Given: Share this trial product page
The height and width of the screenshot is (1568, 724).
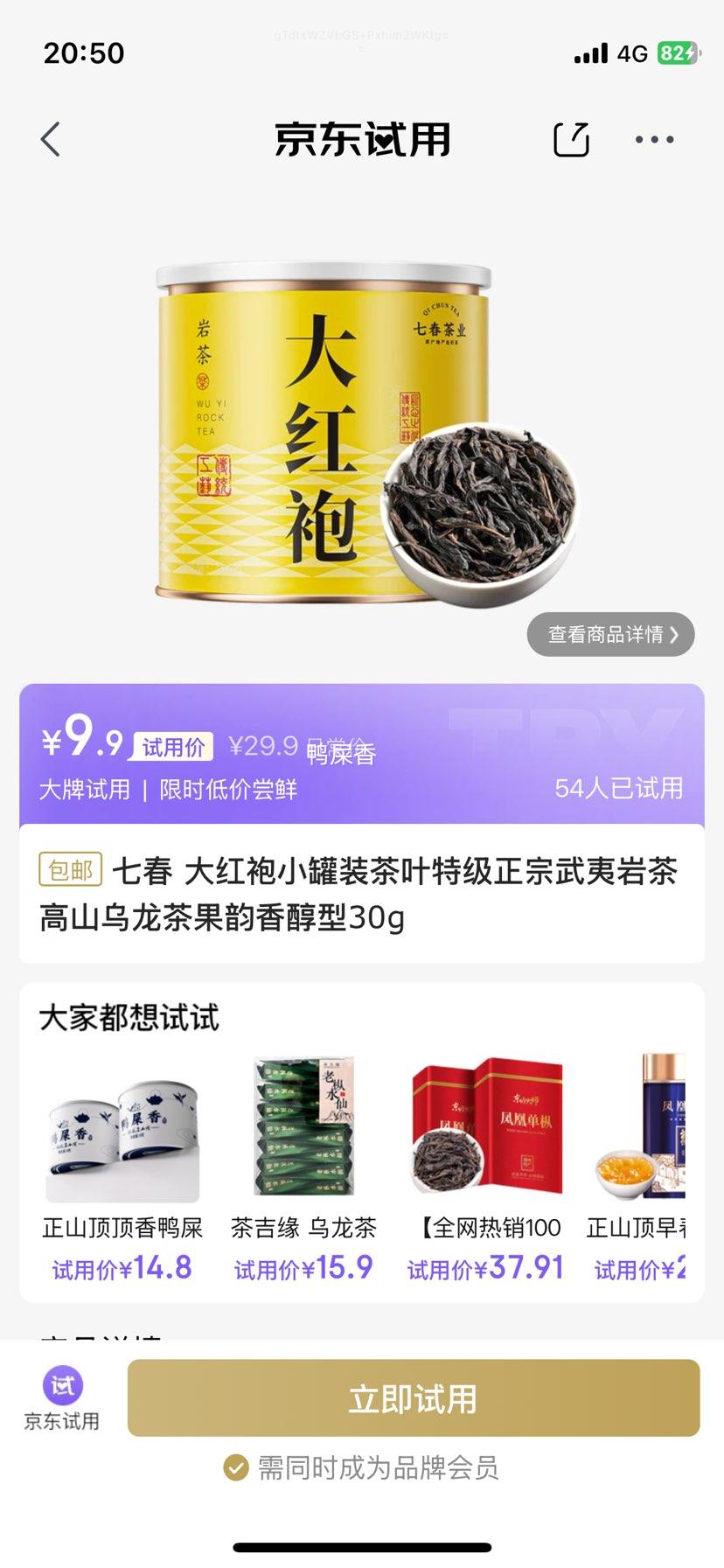Looking at the screenshot, I should click(572, 139).
